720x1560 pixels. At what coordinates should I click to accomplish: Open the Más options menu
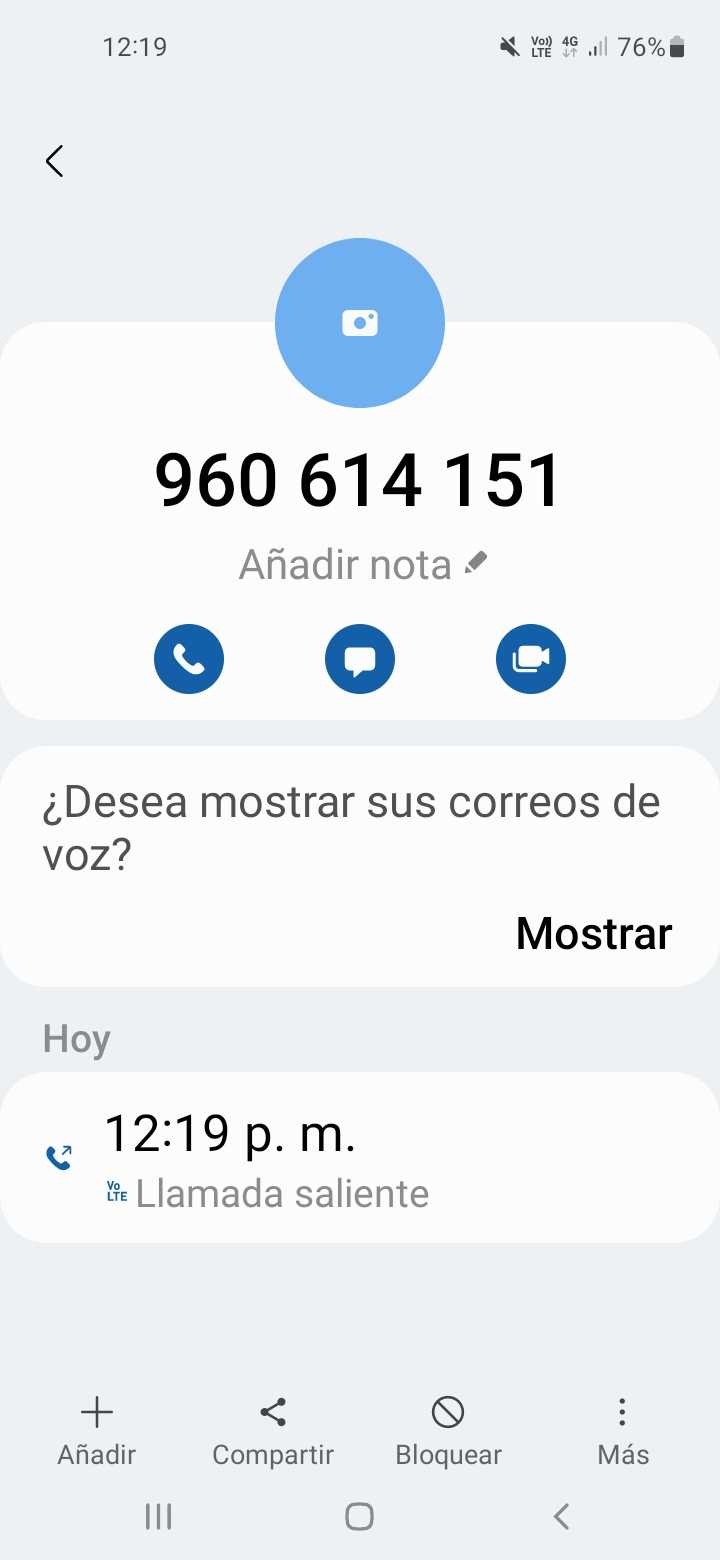pos(623,1432)
